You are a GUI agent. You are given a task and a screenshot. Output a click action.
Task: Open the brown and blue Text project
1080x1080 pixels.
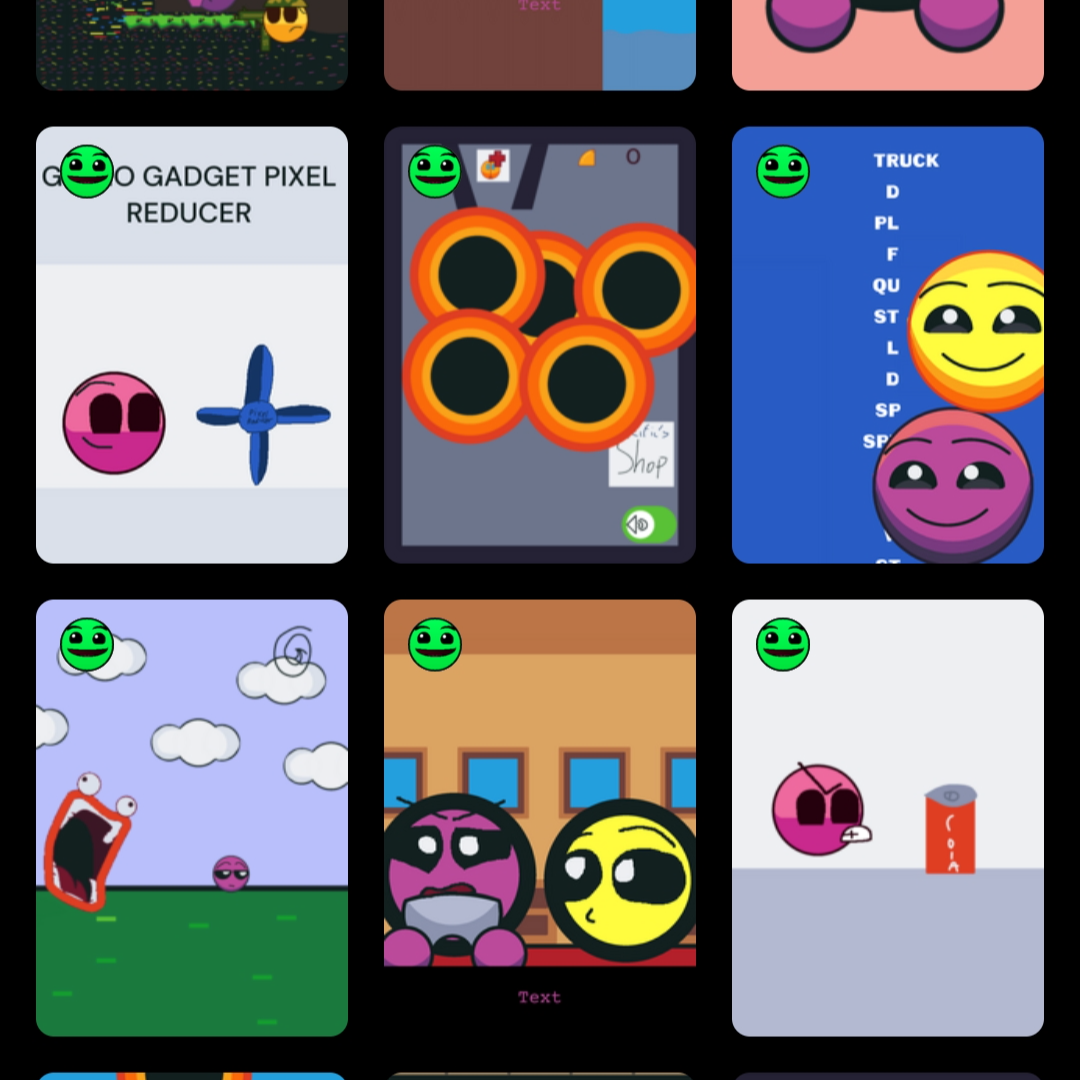click(x=540, y=45)
